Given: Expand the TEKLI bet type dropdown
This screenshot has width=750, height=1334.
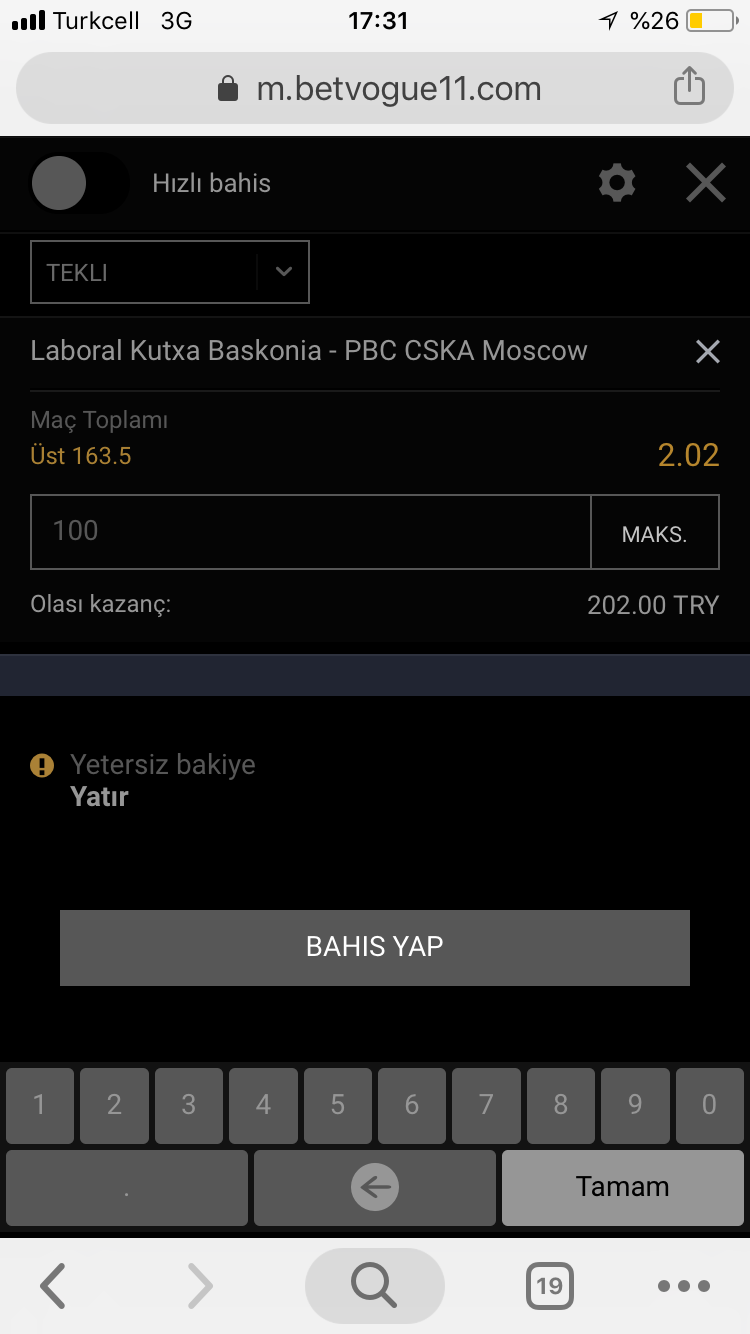Looking at the screenshot, I should (x=170, y=272).
